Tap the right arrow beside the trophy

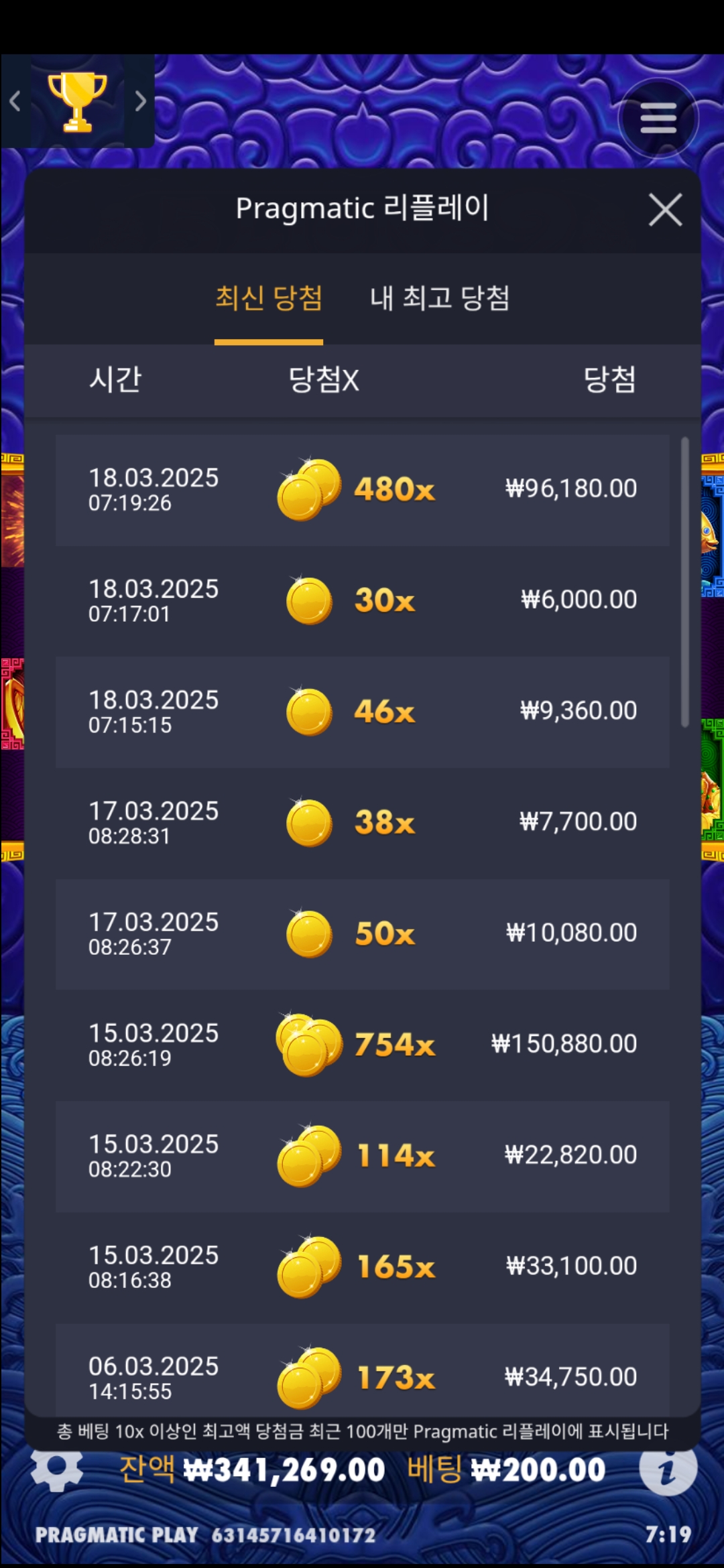[x=140, y=101]
